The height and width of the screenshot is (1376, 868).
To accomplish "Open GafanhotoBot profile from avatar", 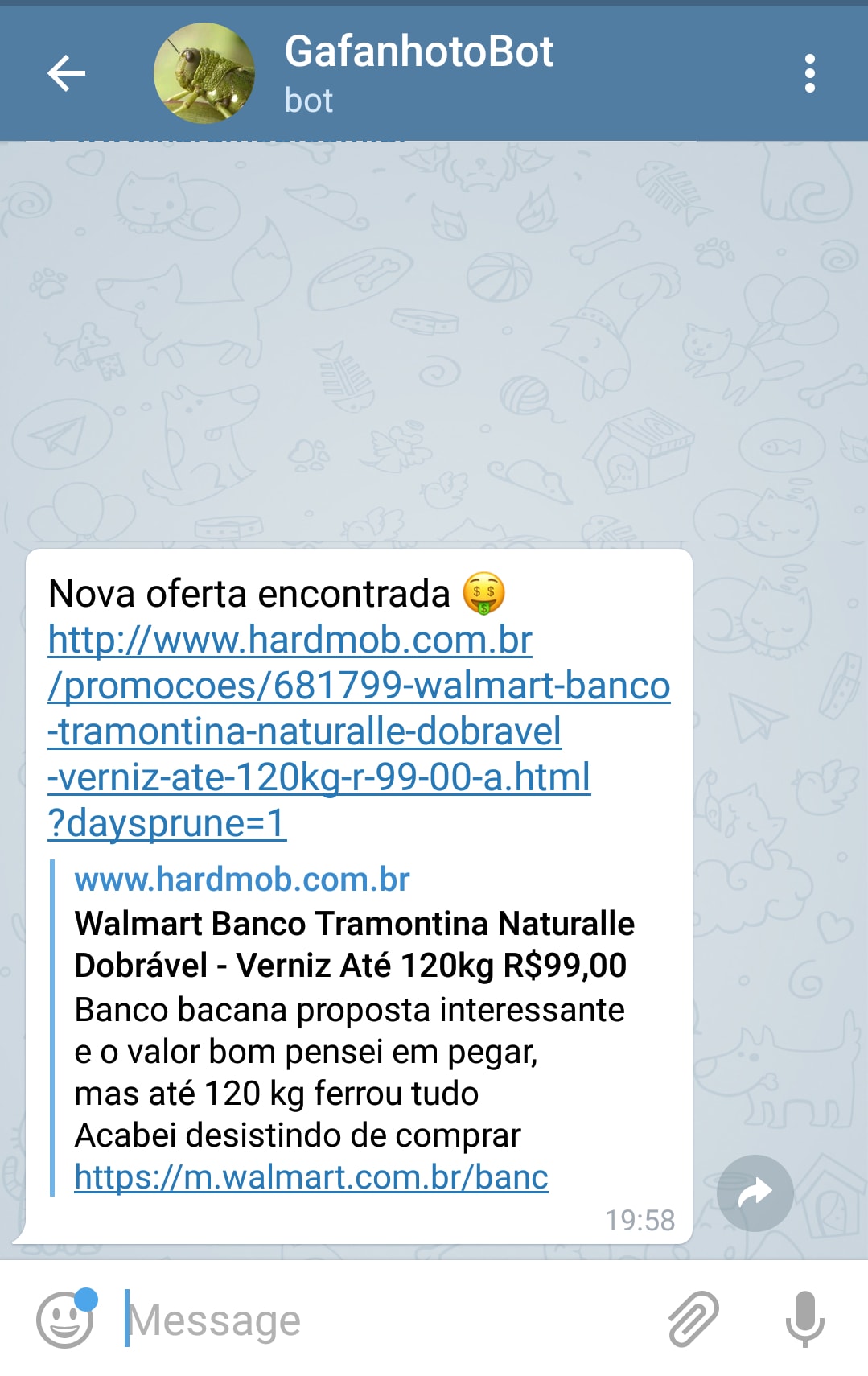I will pyautogui.click(x=204, y=73).
